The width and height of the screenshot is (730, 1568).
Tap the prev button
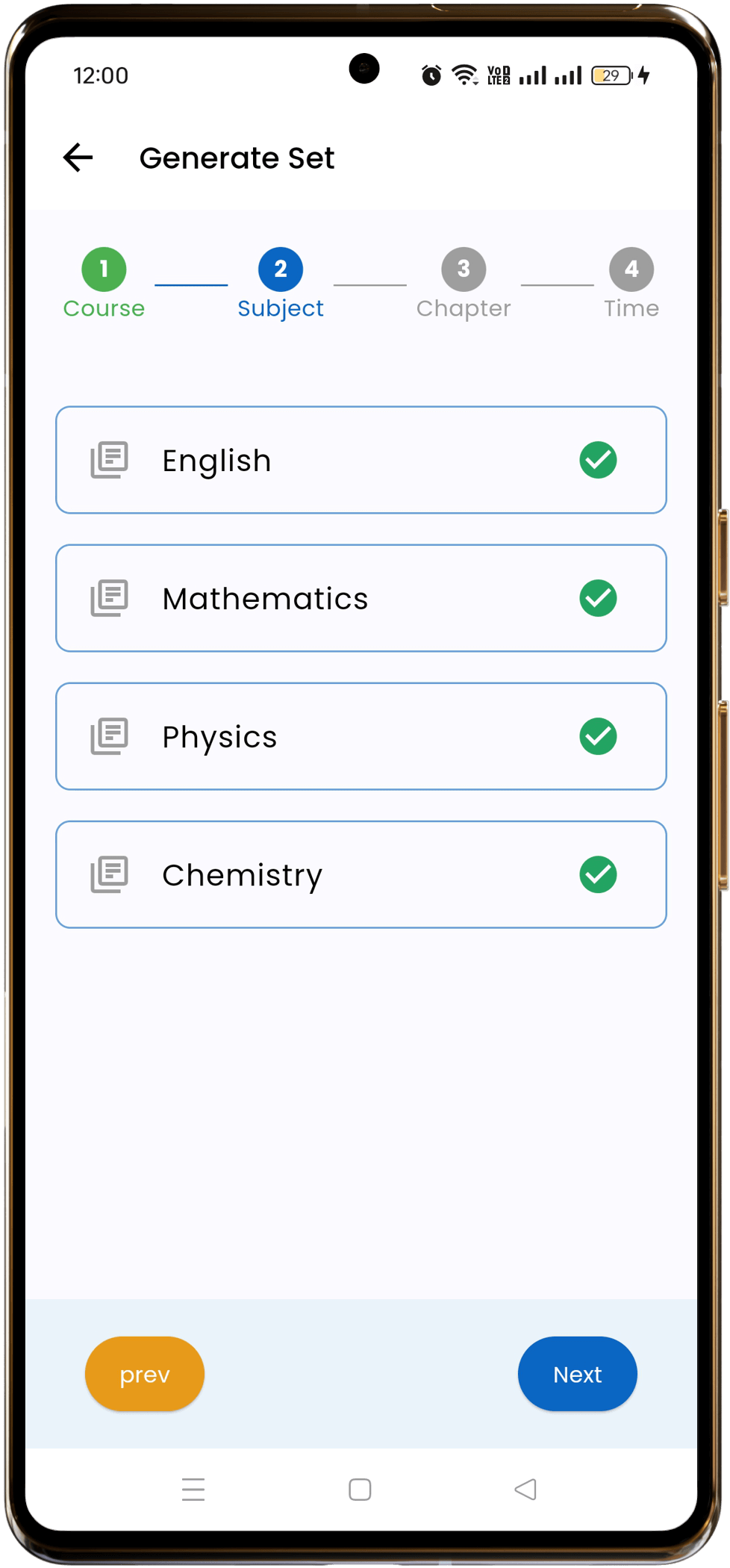pyautogui.click(x=145, y=1374)
